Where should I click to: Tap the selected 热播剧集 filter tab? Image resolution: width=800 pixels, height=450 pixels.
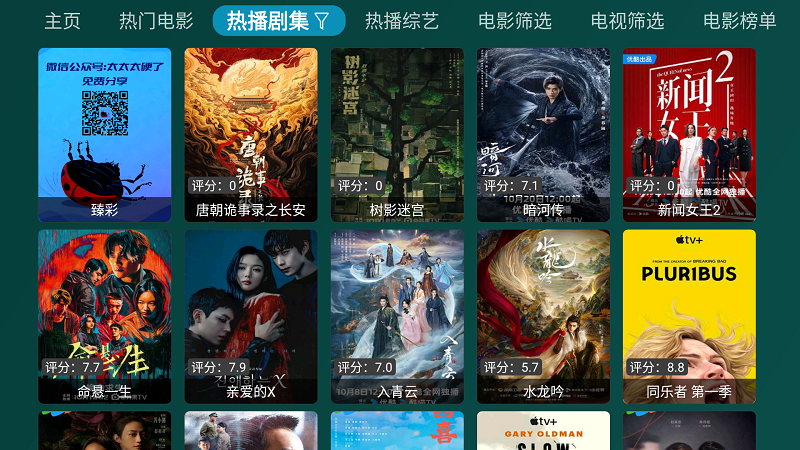click(x=278, y=20)
